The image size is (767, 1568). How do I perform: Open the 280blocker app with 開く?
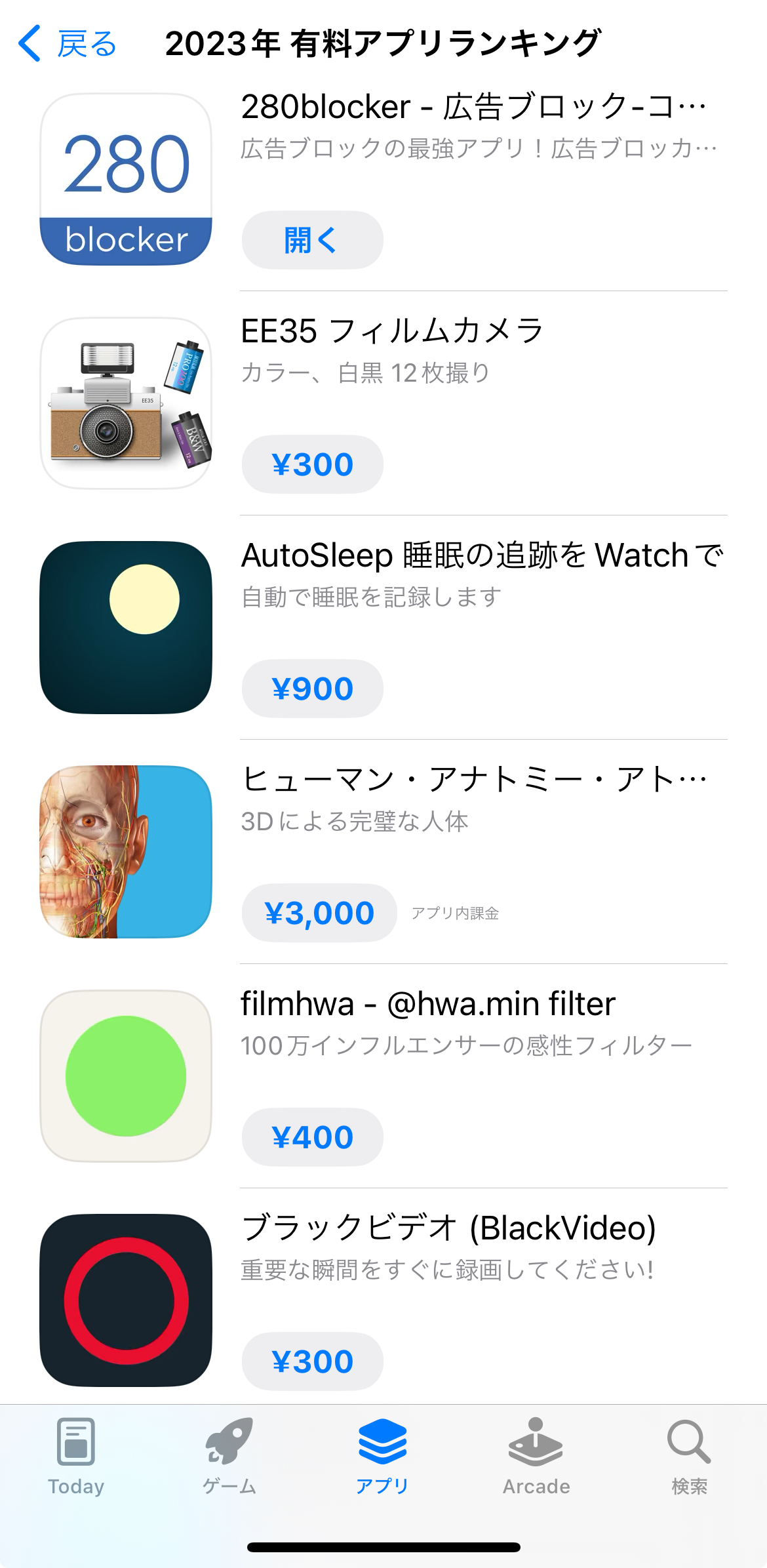[x=312, y=240]
